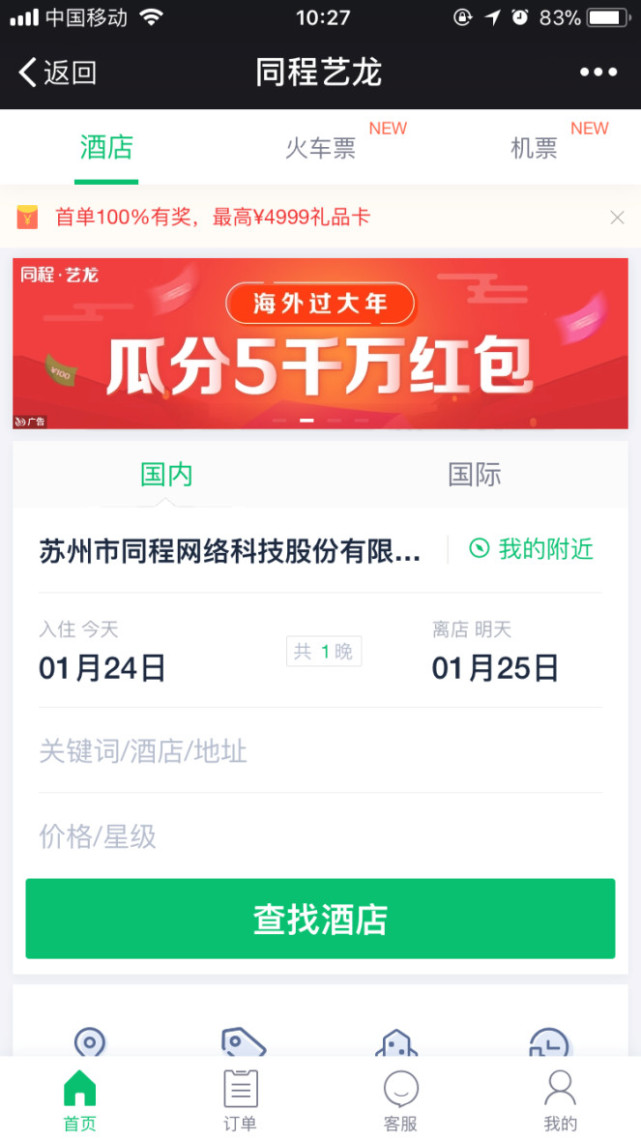
Task: Open the 首单100%有奖 gift card promo
Action: pyautogui.click(x=212, y=217)
